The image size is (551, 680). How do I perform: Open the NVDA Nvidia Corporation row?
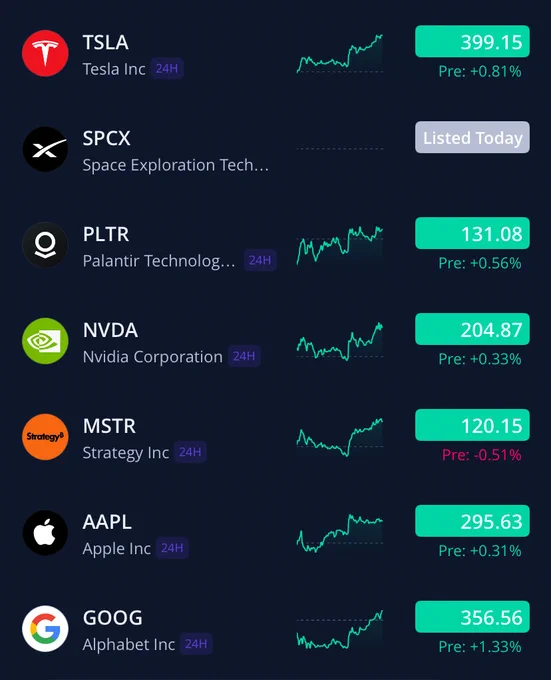(275, 342)
